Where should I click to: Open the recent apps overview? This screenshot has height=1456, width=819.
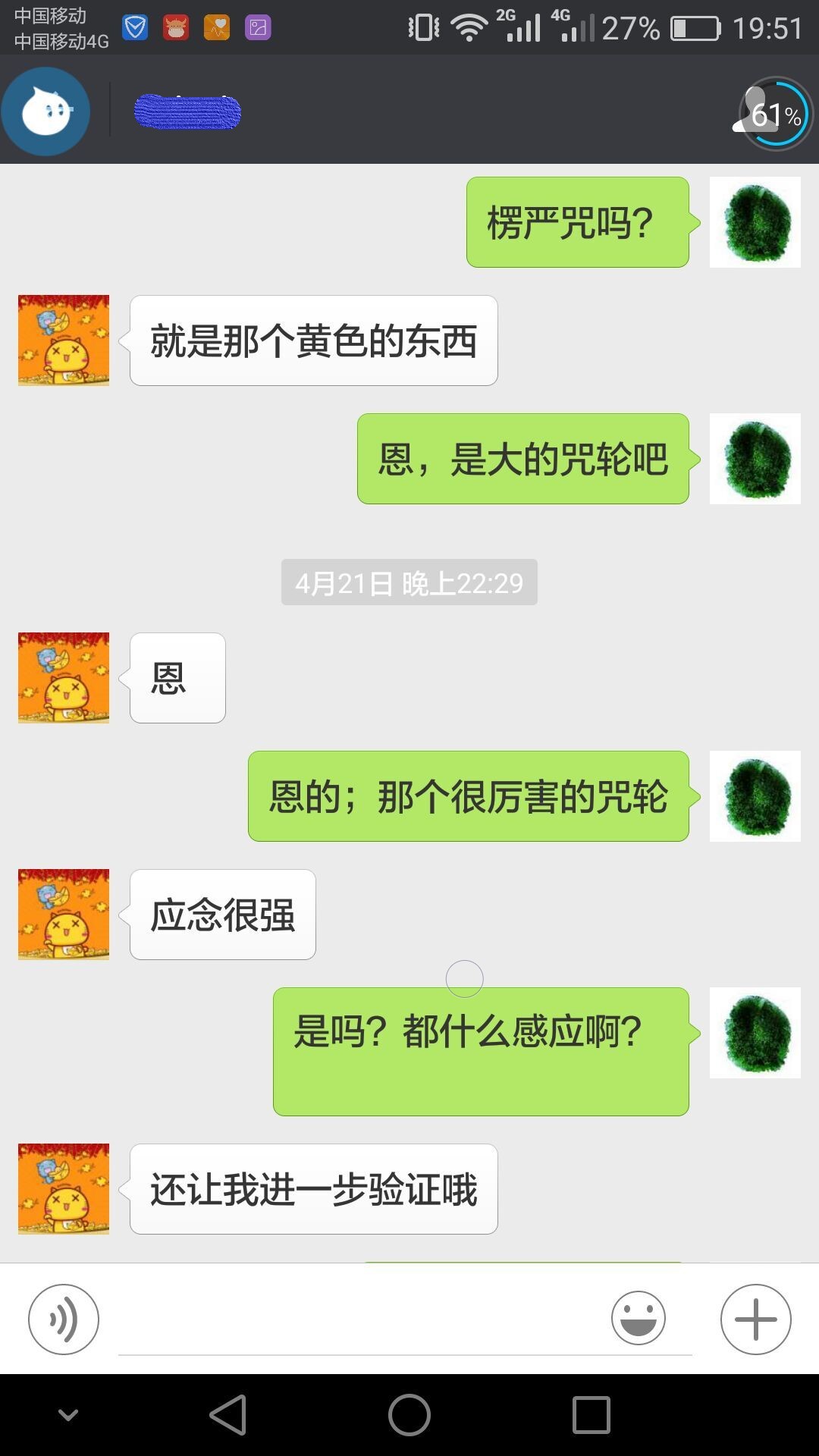[591, 1415]
